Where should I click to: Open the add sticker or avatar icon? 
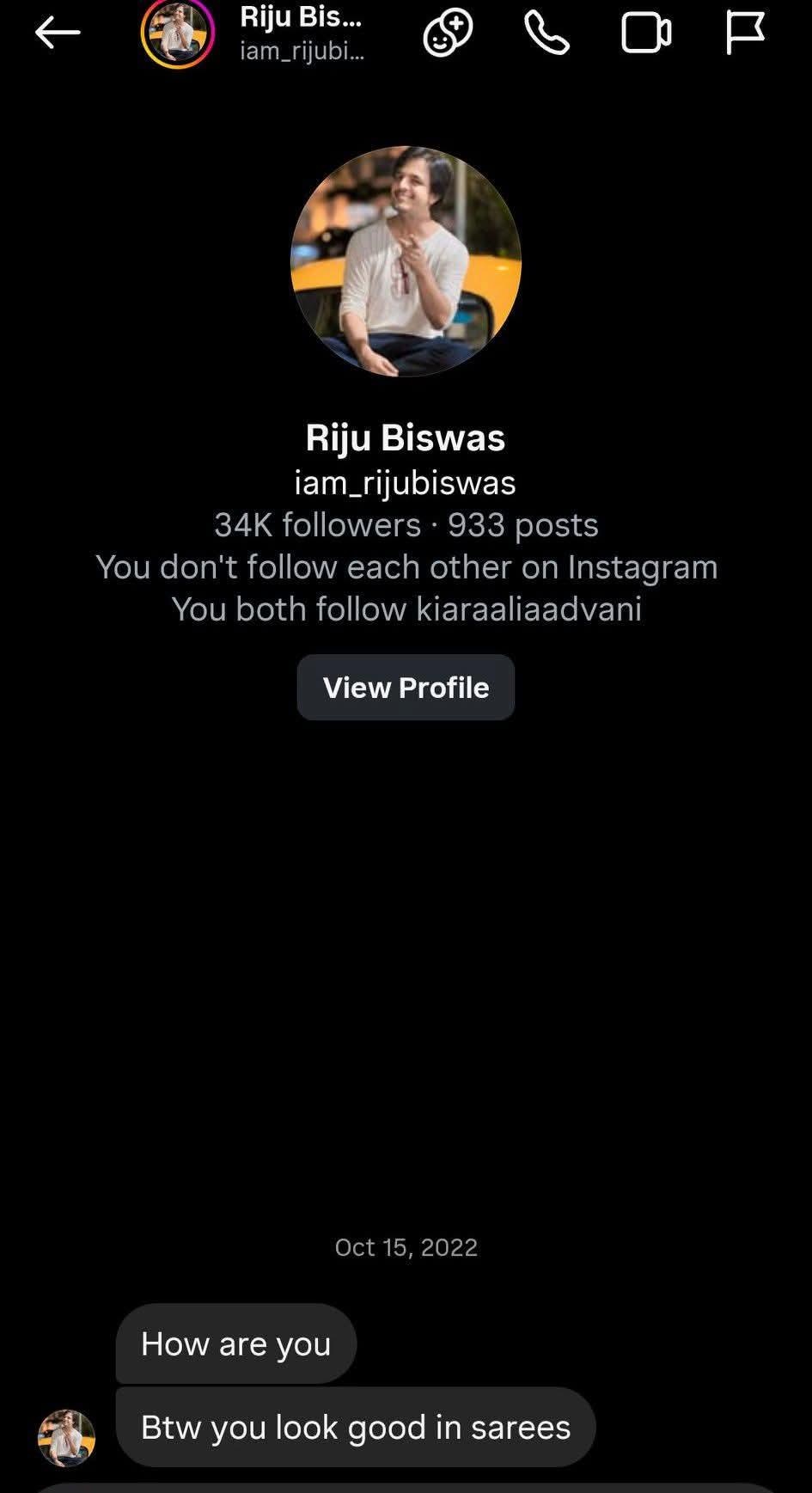click(x=448, y=33)
